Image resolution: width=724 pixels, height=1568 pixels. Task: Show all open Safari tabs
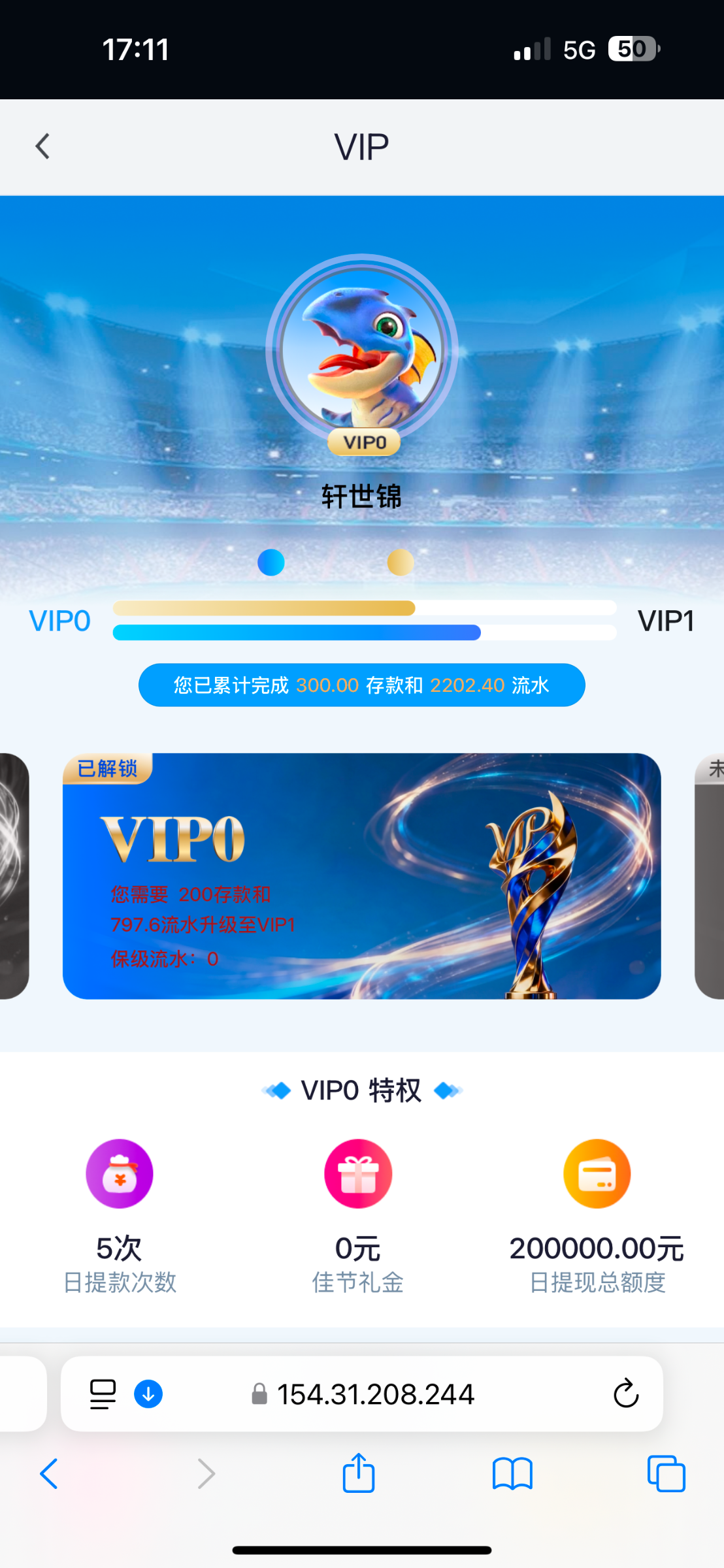666,1475
